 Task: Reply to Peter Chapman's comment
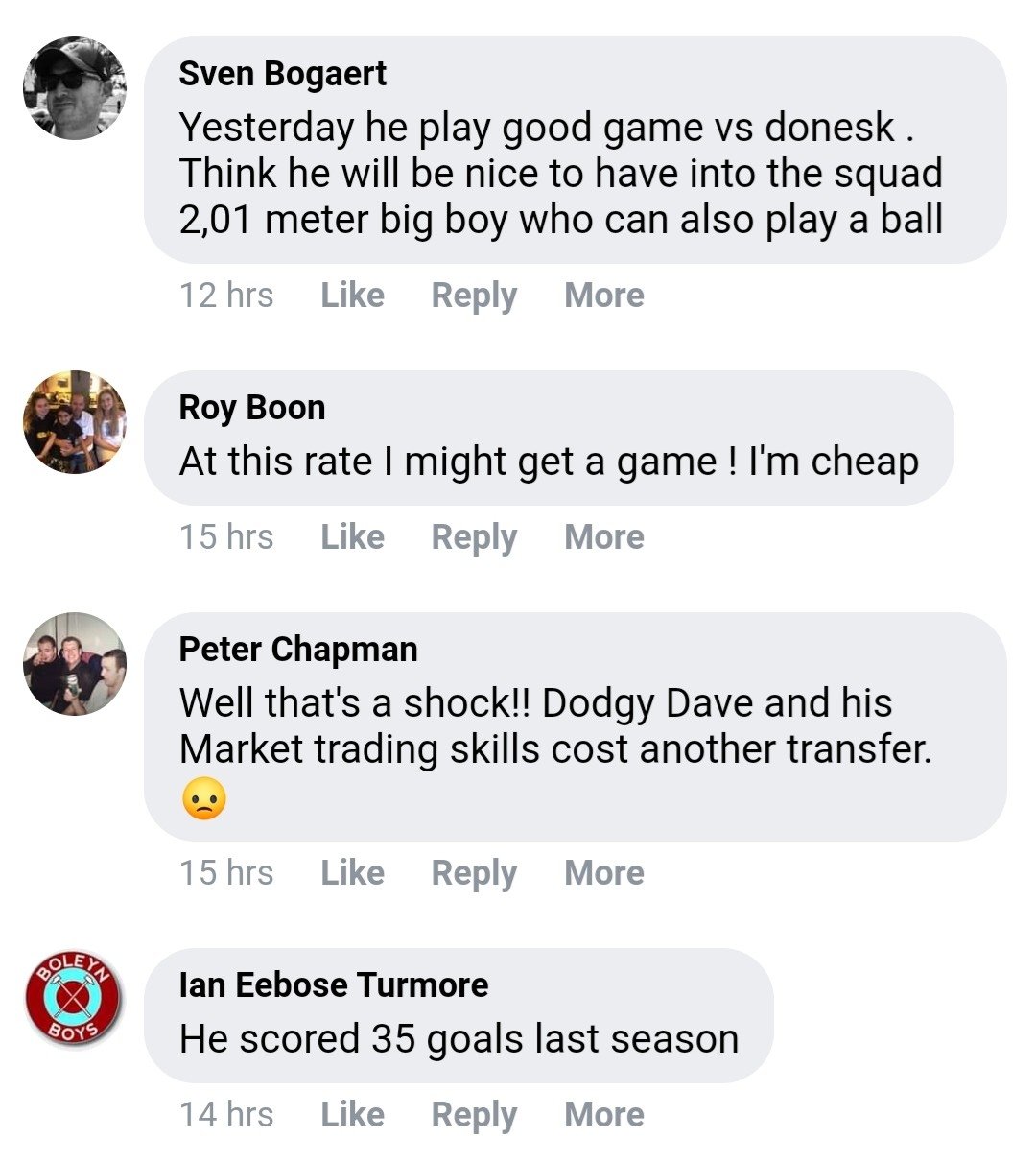click(x=474, y=873)
